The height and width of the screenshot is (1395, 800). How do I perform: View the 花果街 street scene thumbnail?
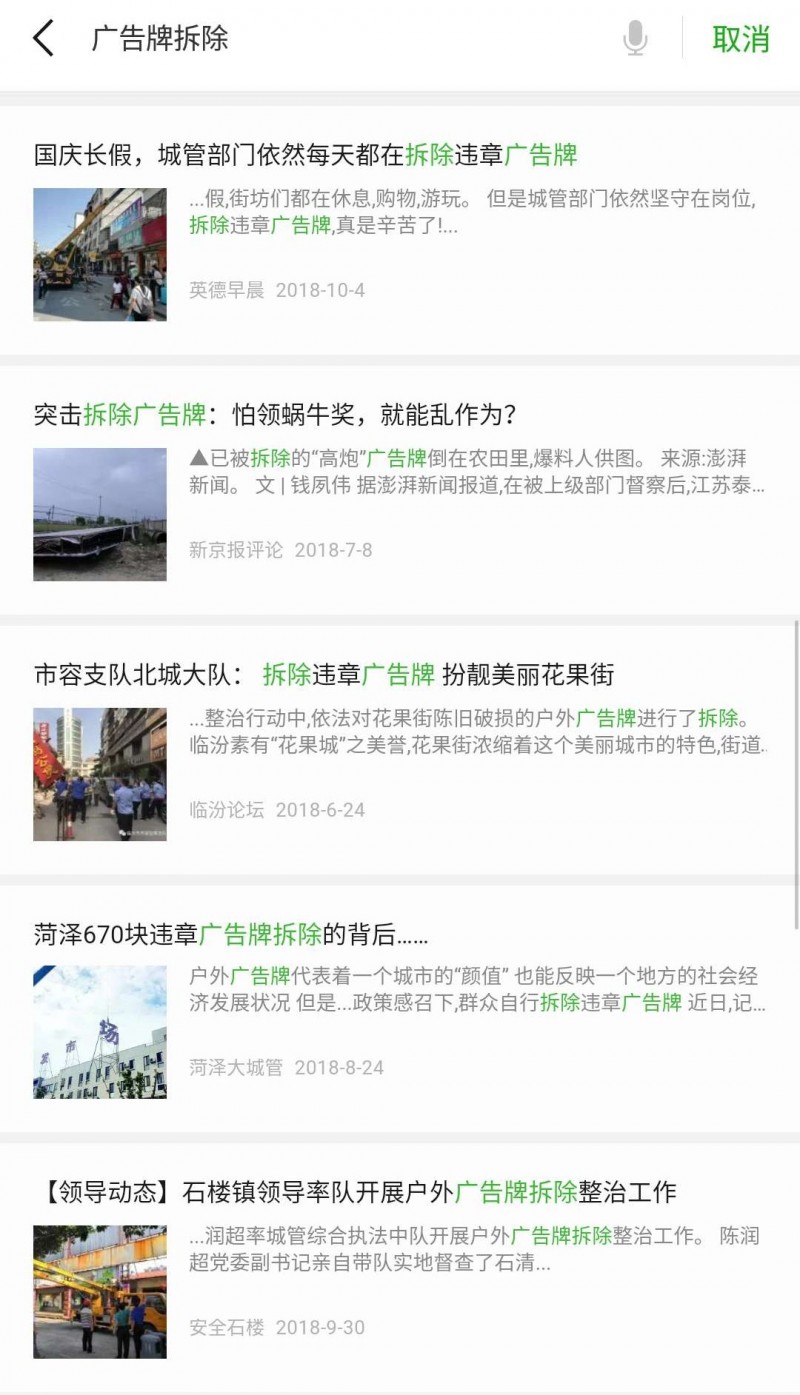pos(99,773)
